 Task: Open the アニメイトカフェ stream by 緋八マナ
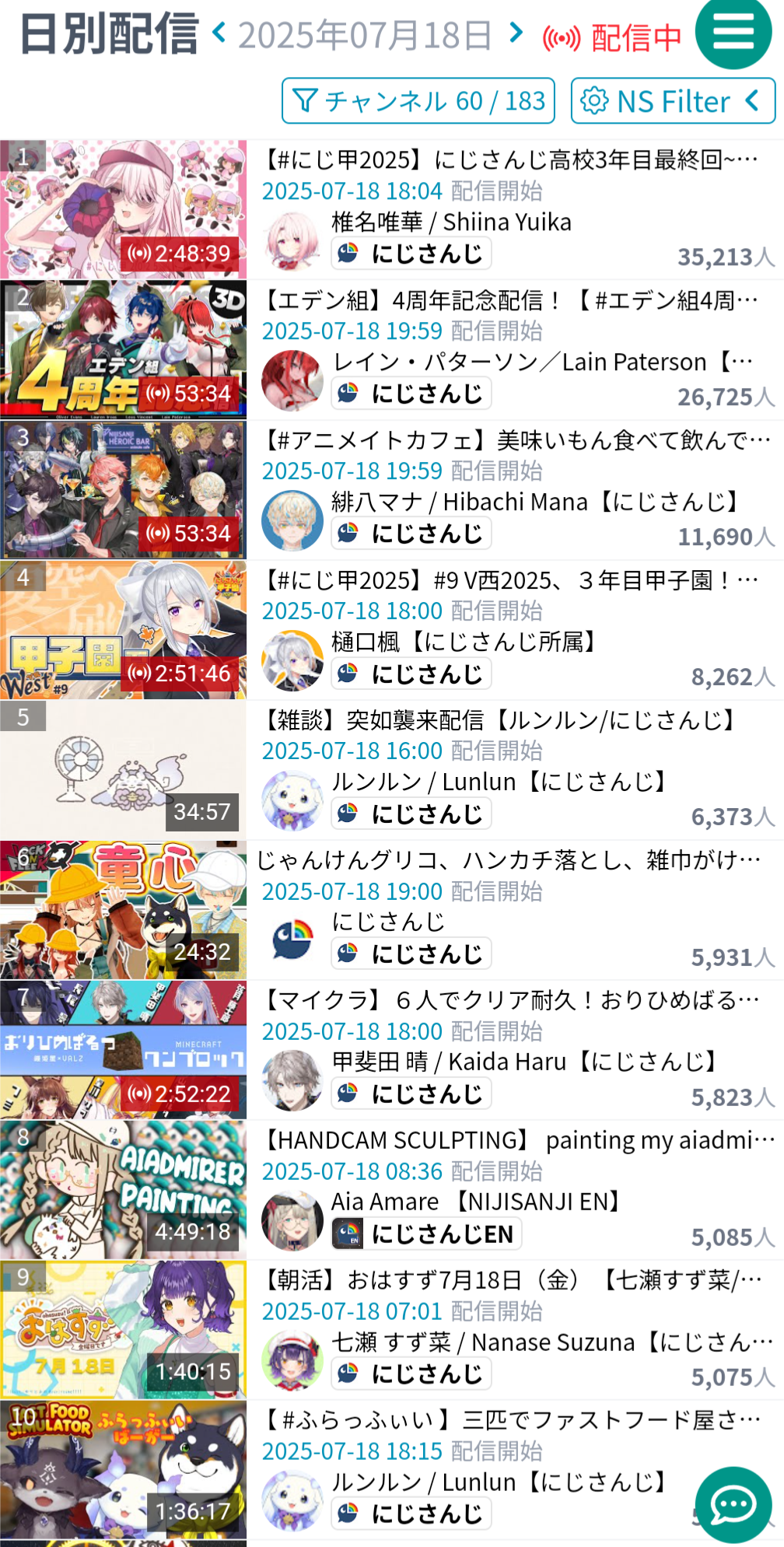tap(516, 440)
